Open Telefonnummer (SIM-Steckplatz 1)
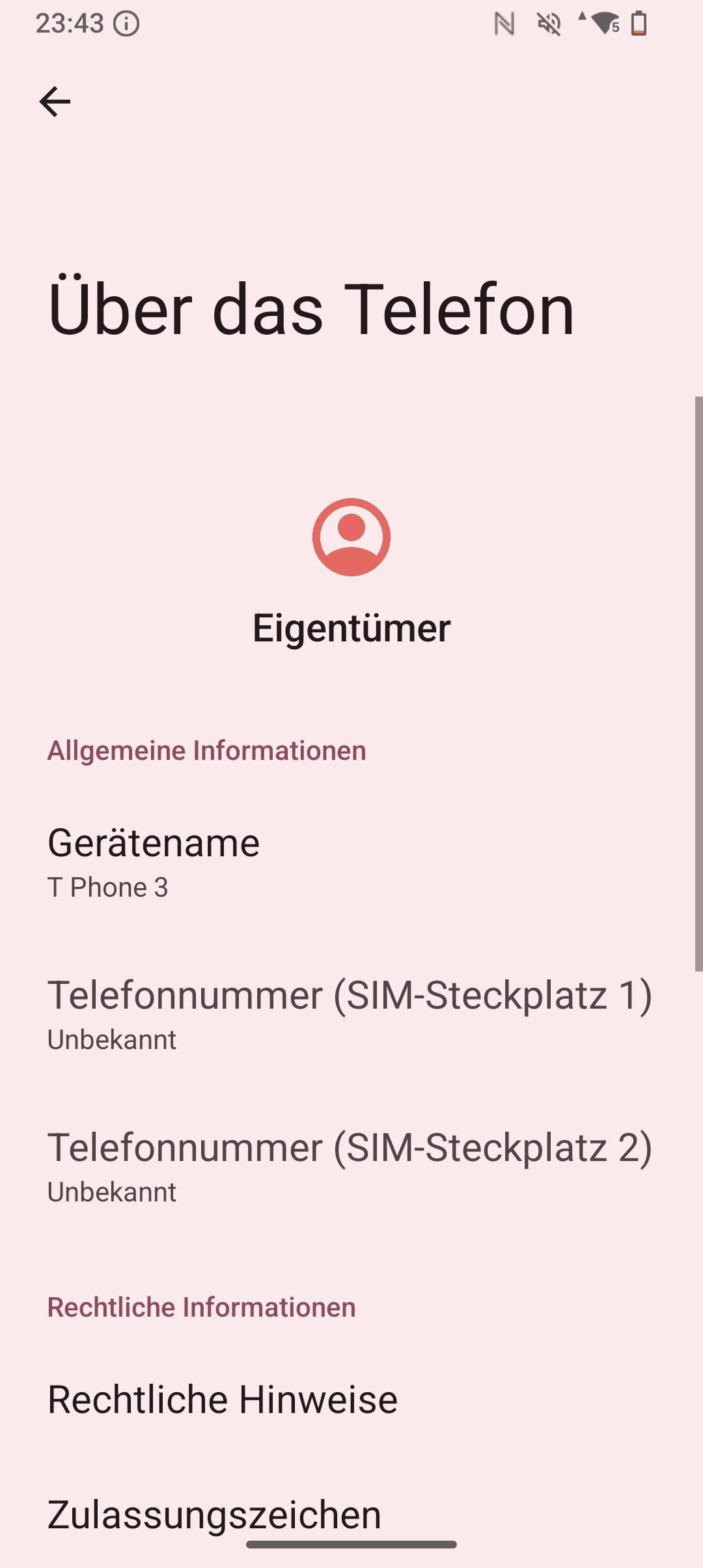This screenshot has width=703, height=1568. click(350, 1014)
